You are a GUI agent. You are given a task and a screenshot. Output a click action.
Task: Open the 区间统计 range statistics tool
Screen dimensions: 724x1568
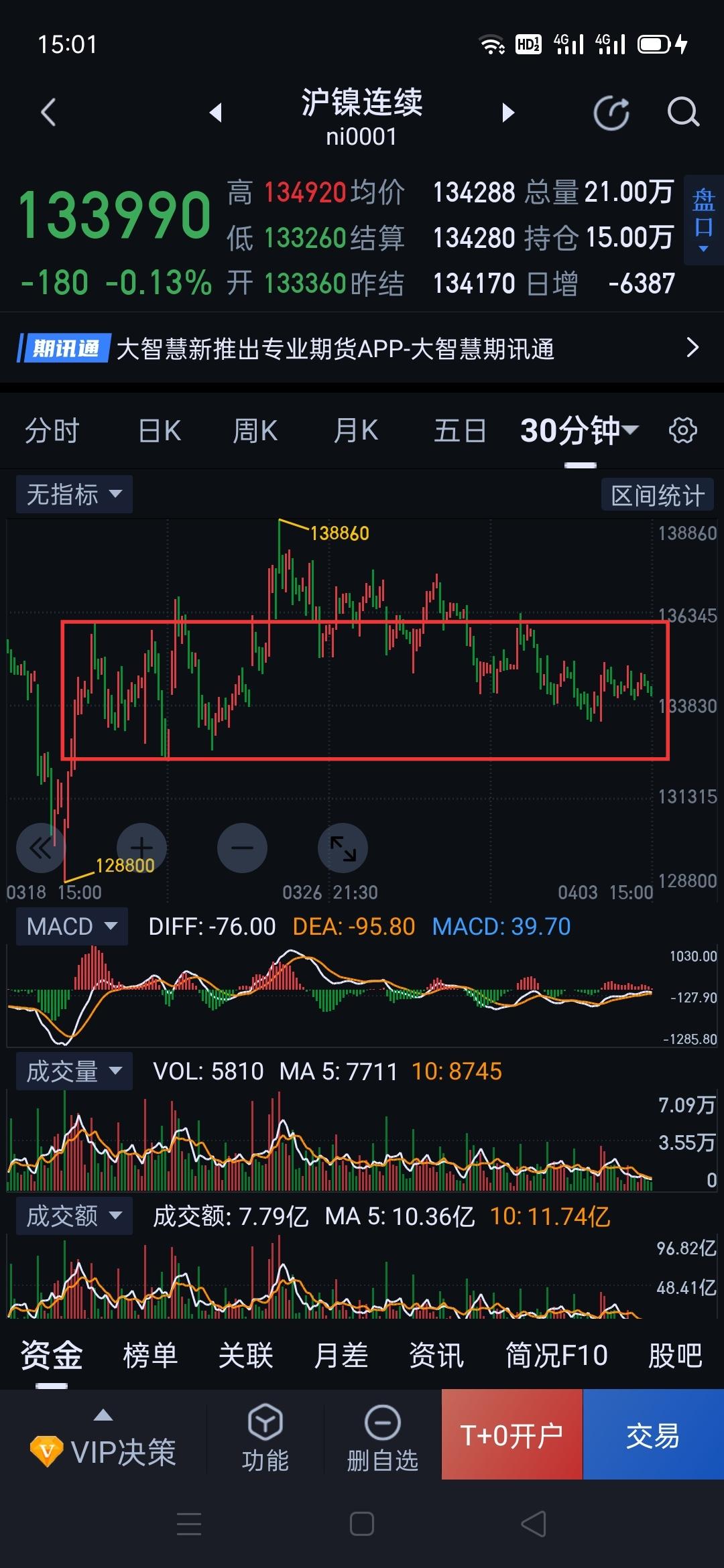point(657,494)
